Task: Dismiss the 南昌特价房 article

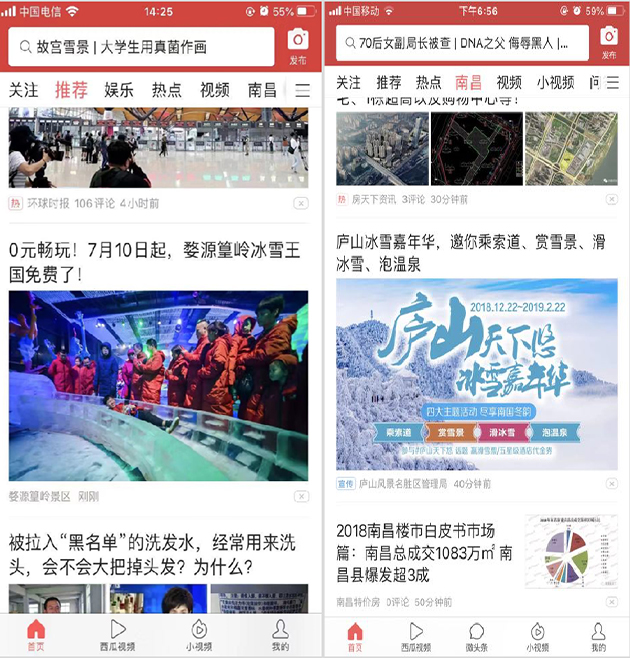Action: coord(610,602)
